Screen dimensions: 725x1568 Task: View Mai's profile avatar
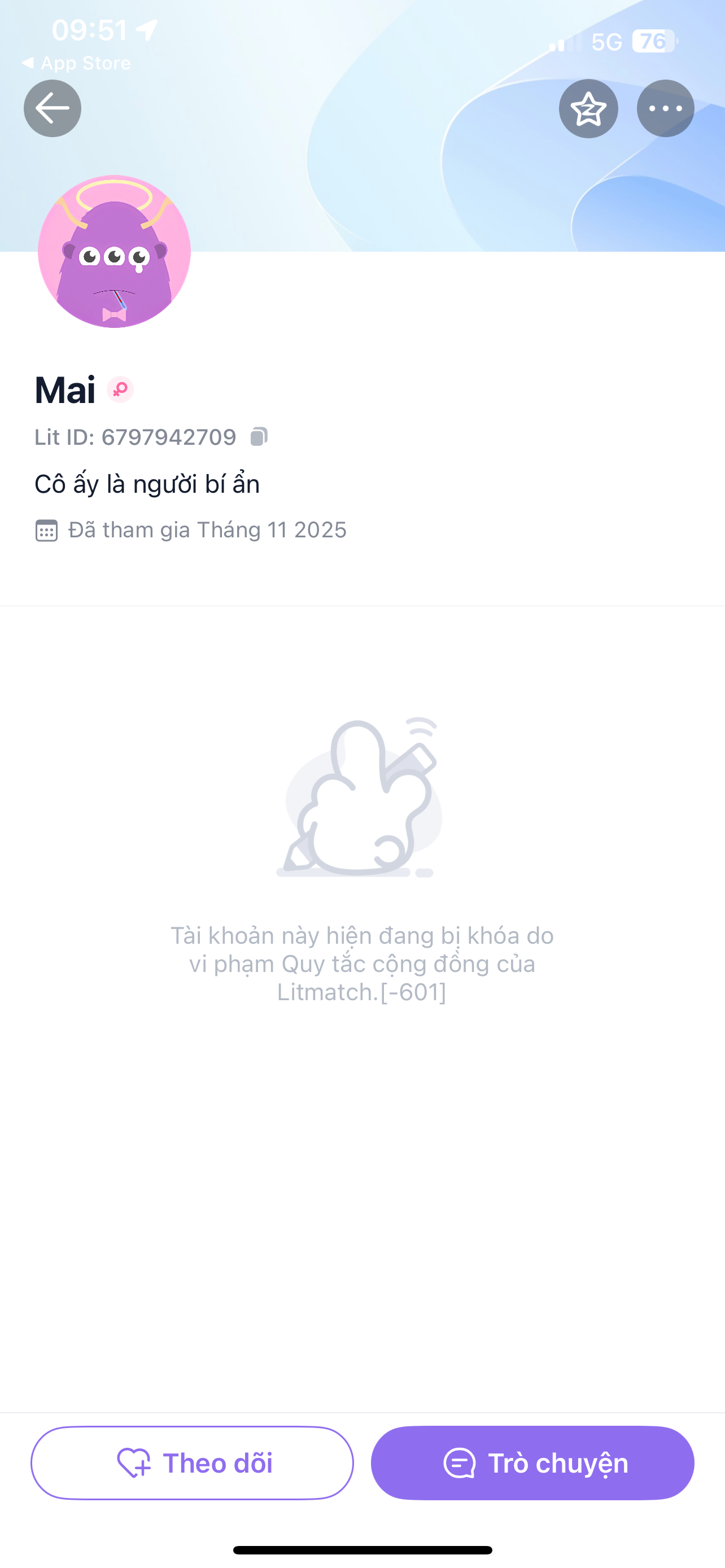click(x=115, y=251)
